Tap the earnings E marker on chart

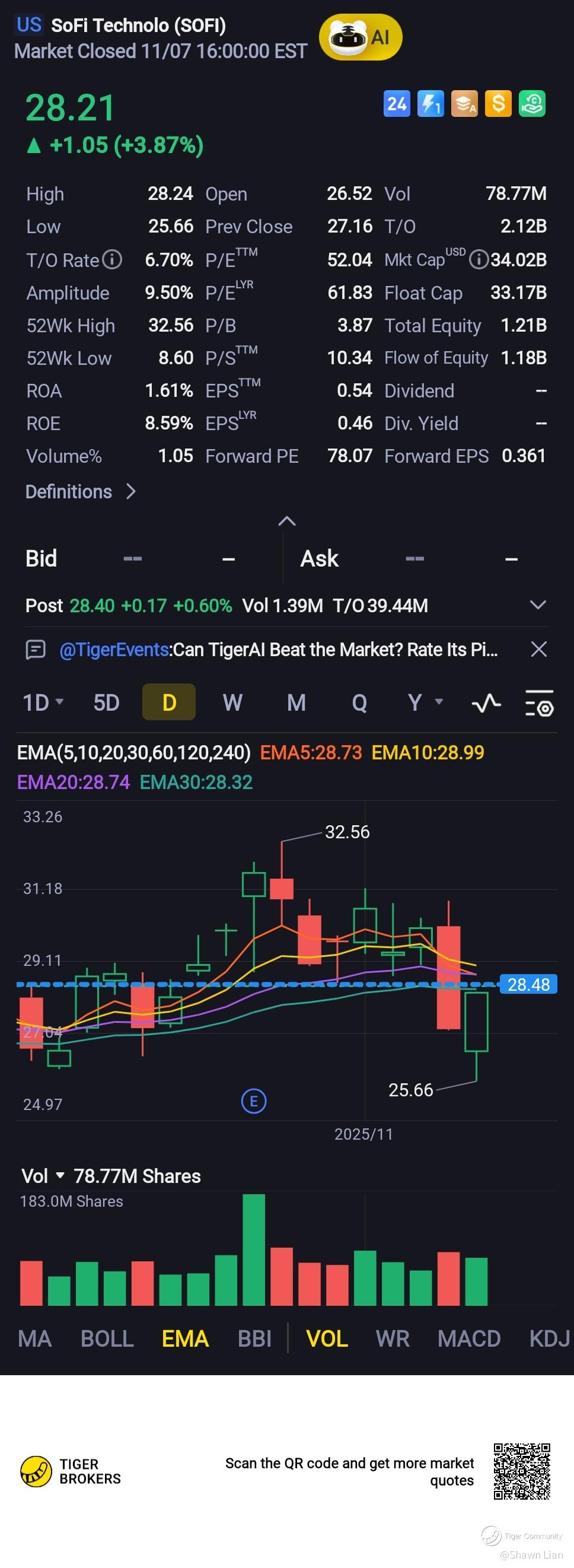[x=254, y=1101]
